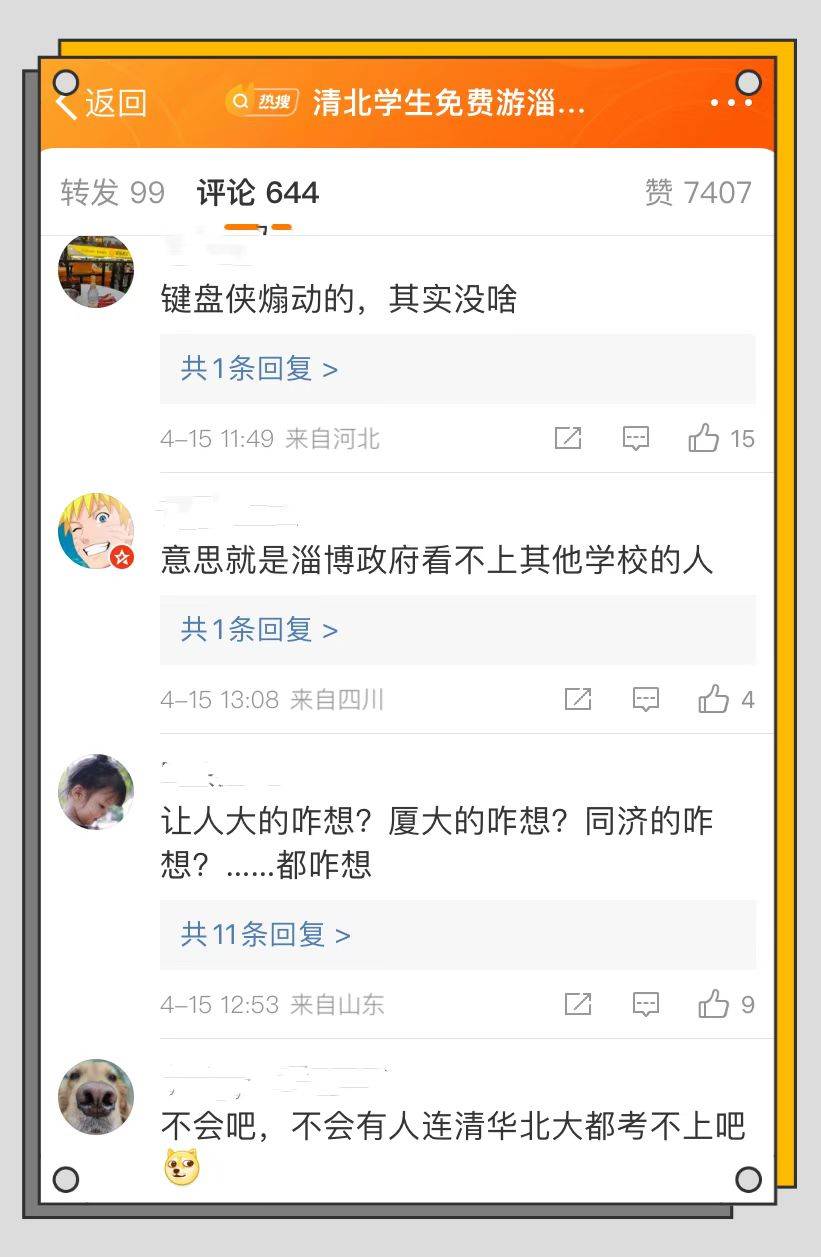Expand the 11 replies under the 人大的咋想 comment
The image size is (821, 1257).
(x=265, y=935)
